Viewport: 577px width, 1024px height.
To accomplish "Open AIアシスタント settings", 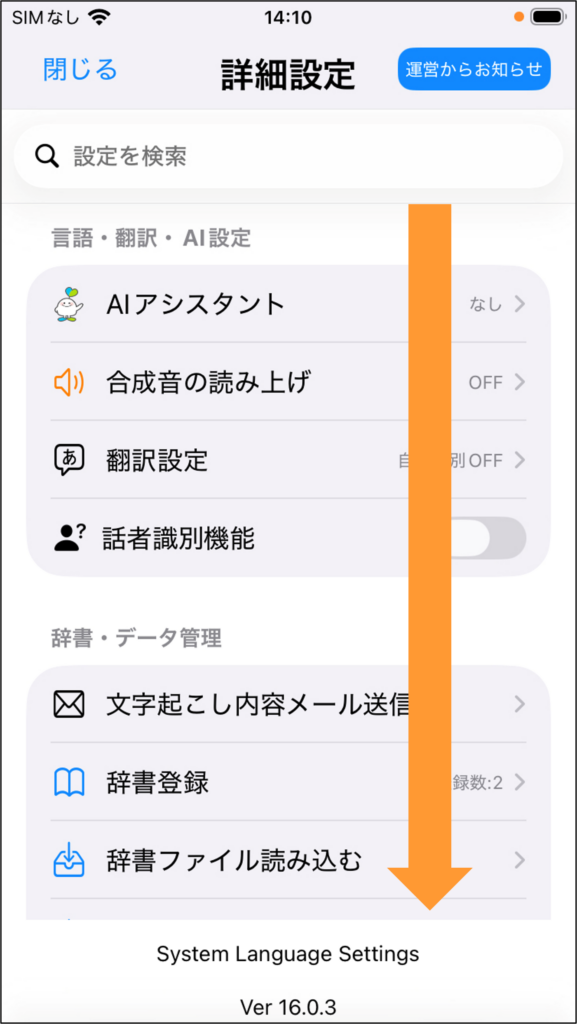I will coord(288,304).
